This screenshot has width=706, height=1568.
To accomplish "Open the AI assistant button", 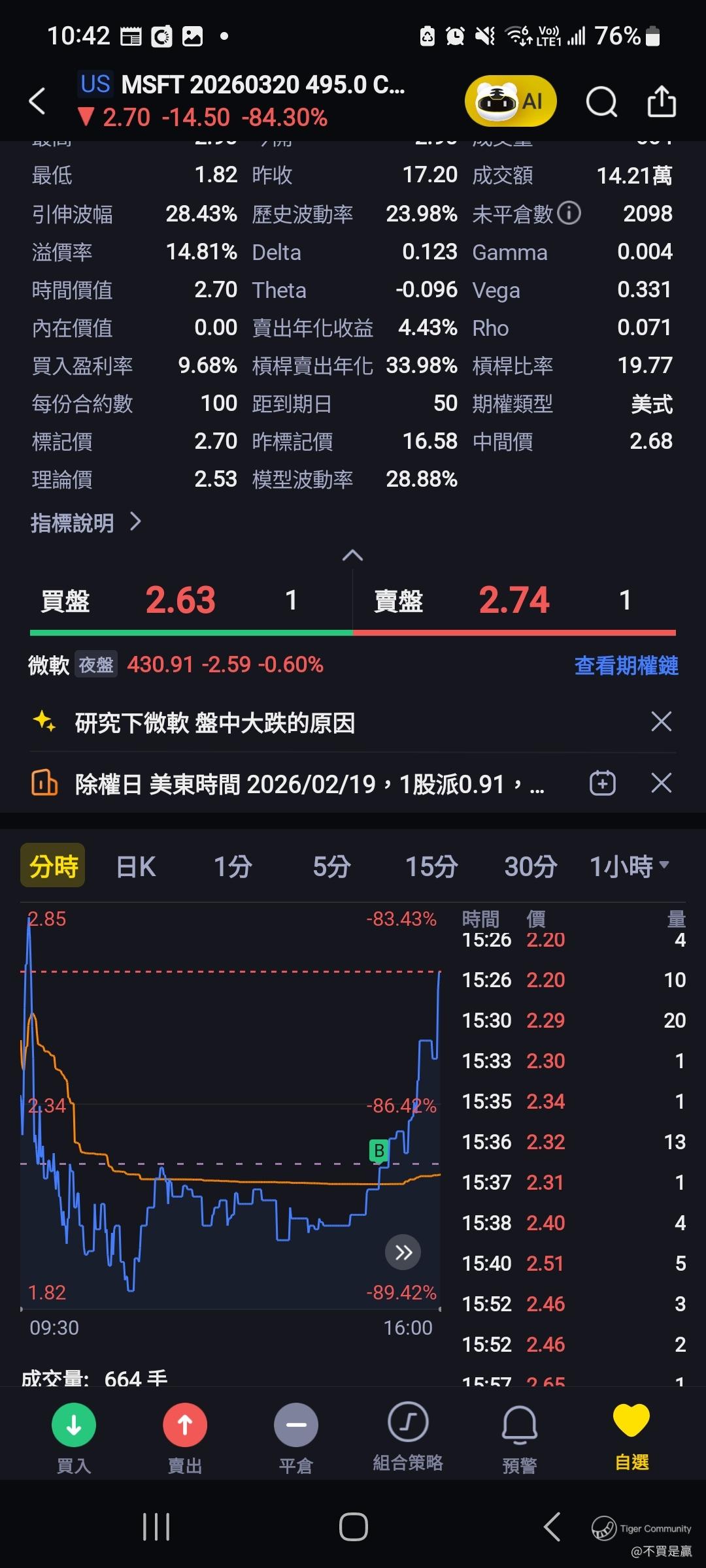I will pyautogui.click(x=511, y=101).
